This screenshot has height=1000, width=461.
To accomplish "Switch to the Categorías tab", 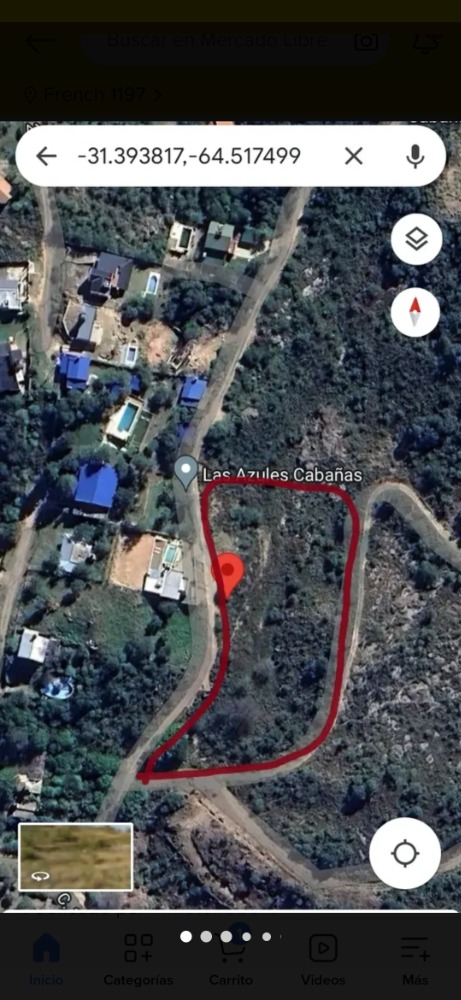I will pos(138,958).
